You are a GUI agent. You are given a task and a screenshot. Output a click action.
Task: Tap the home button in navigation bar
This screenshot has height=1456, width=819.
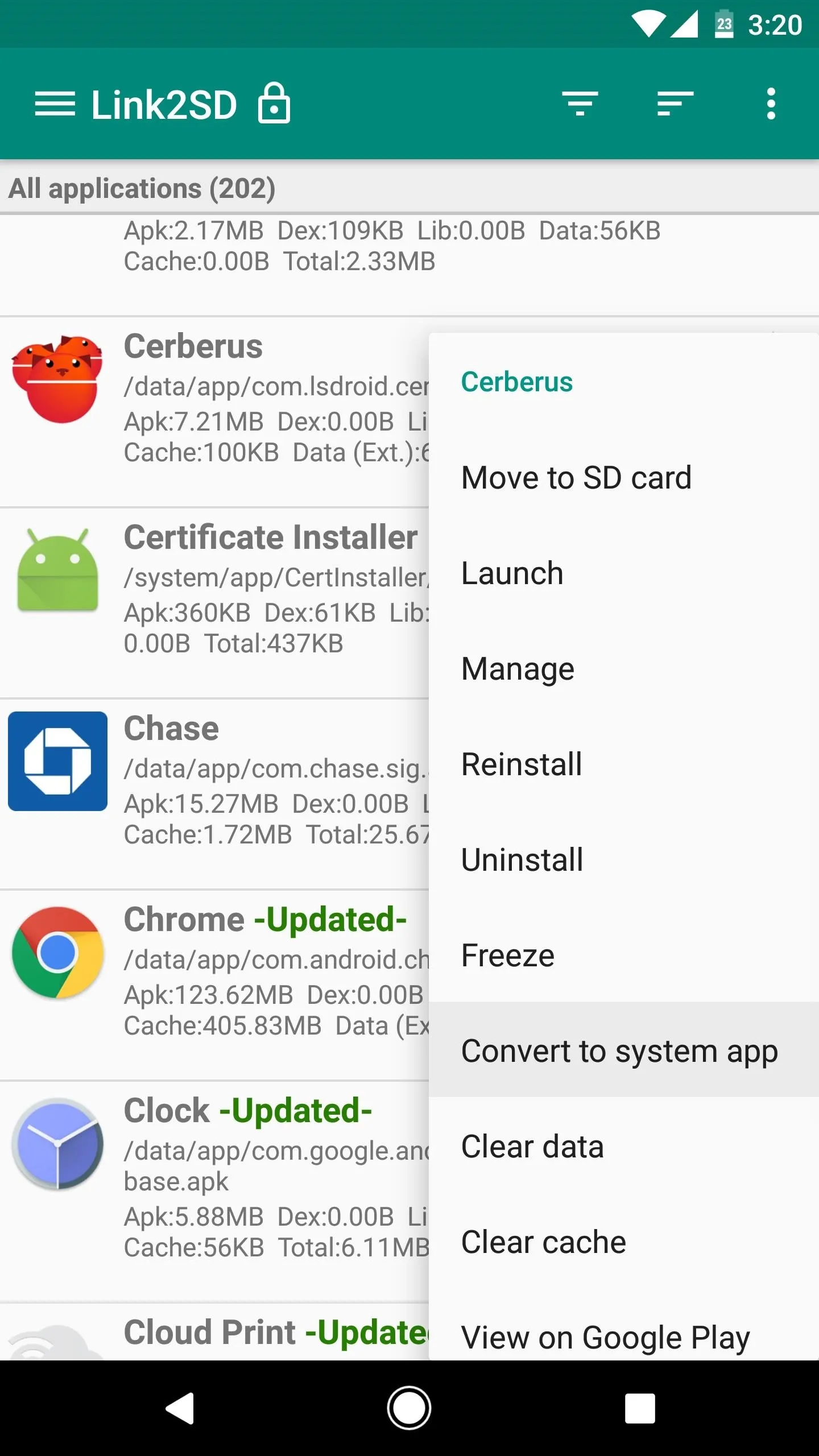pyautogui.click(x=409, y=1408)
